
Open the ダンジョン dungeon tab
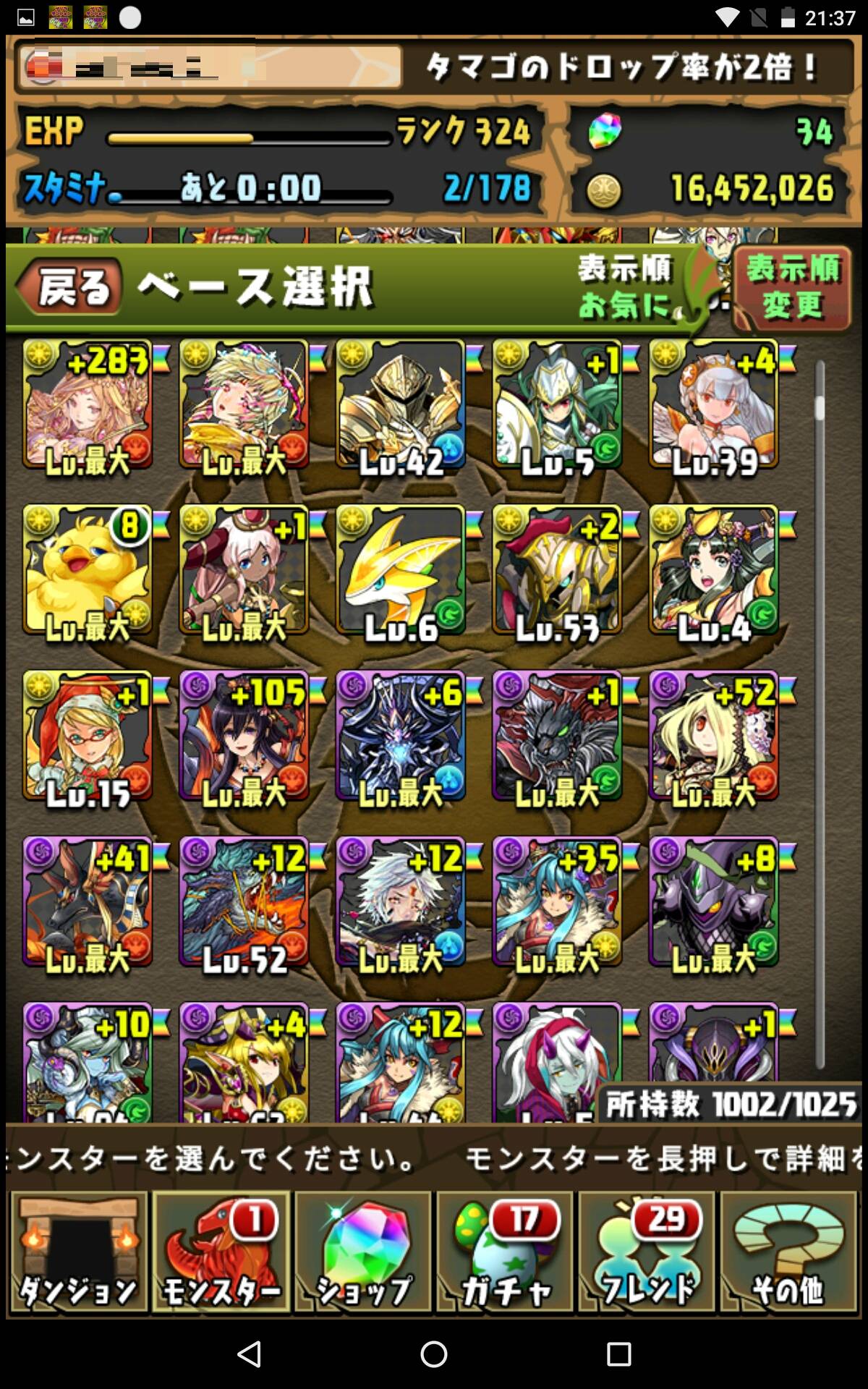pyautogui.click(x=78, y=1252)
